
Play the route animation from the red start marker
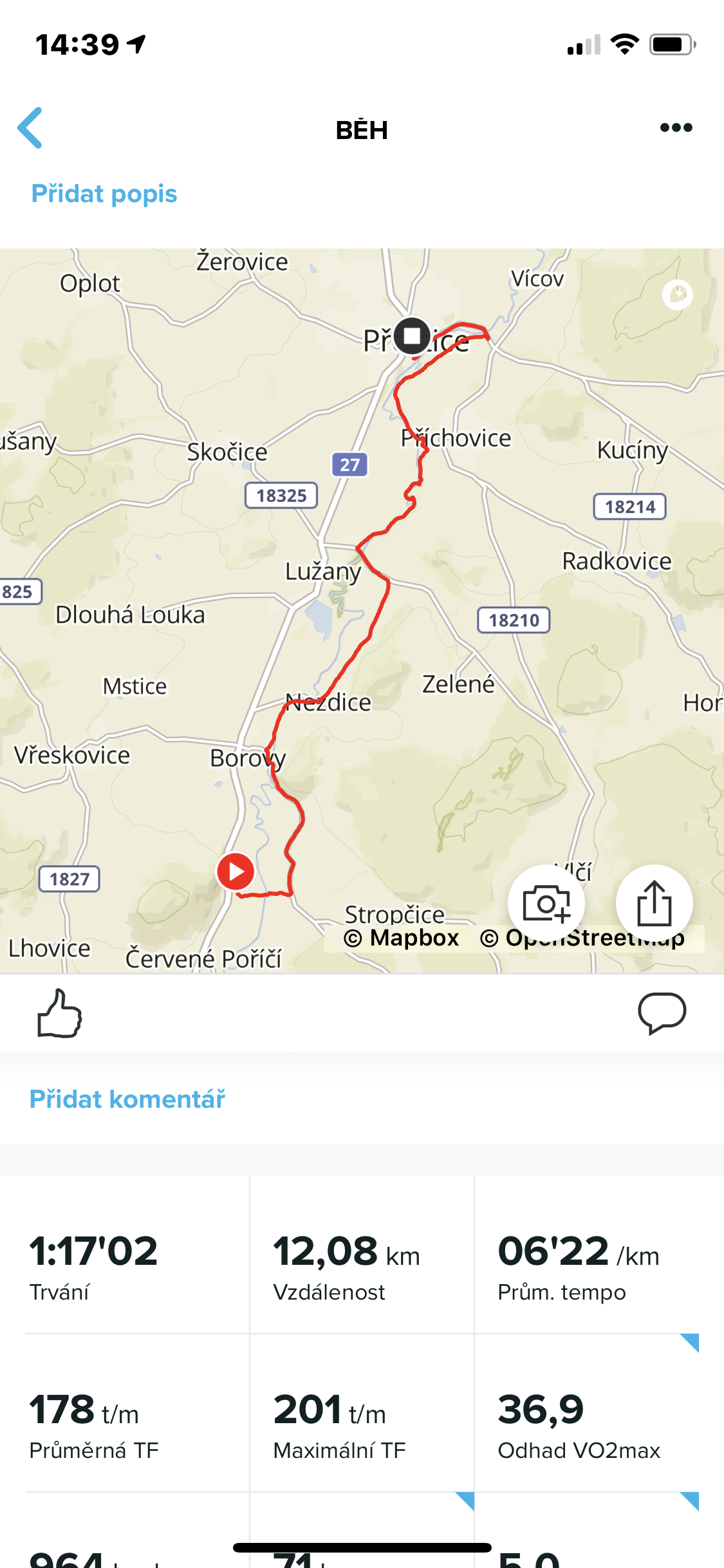pyautogui.click(x=236, y=872)
